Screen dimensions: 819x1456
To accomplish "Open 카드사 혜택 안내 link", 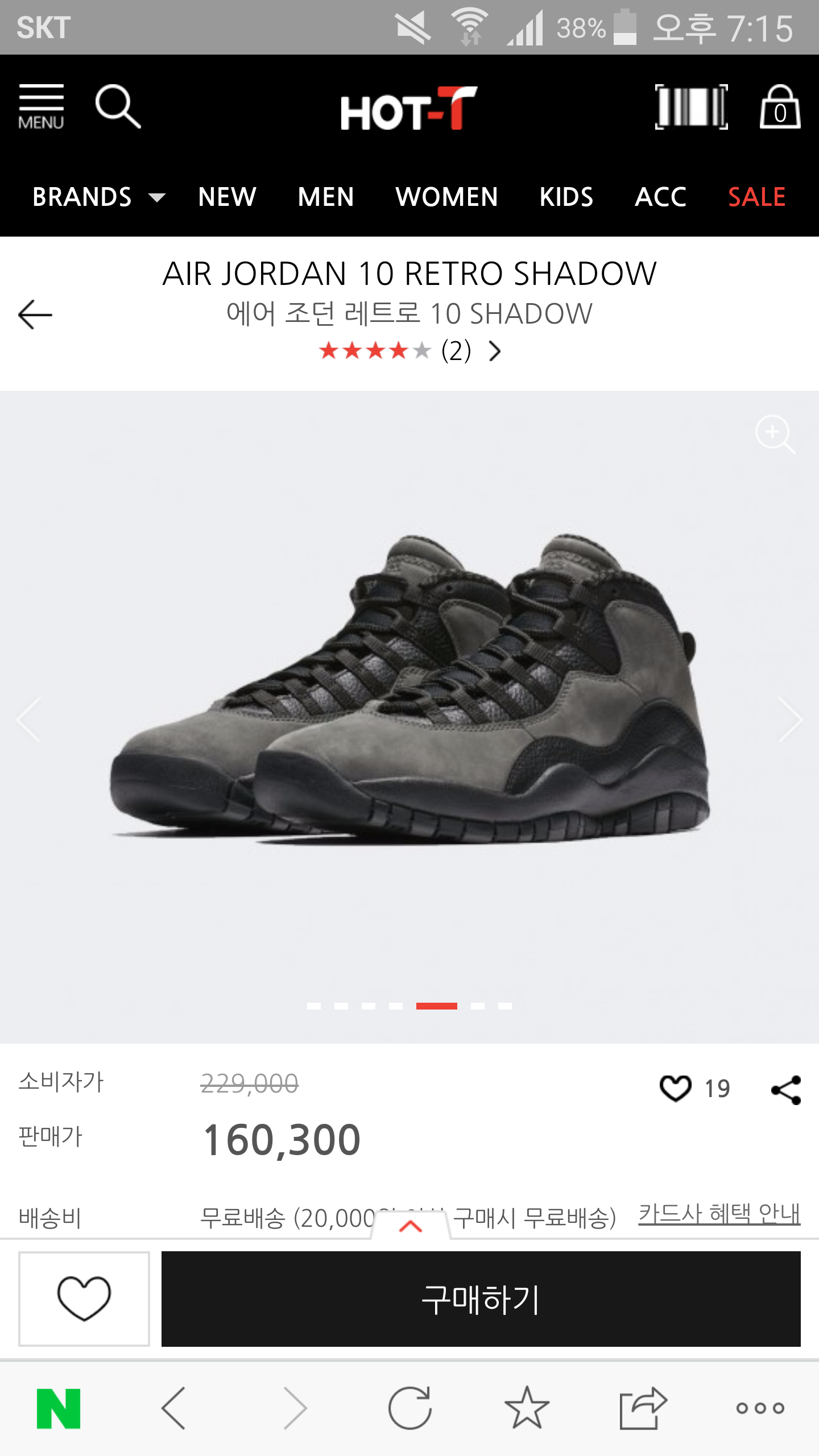I will (719, 1214).
